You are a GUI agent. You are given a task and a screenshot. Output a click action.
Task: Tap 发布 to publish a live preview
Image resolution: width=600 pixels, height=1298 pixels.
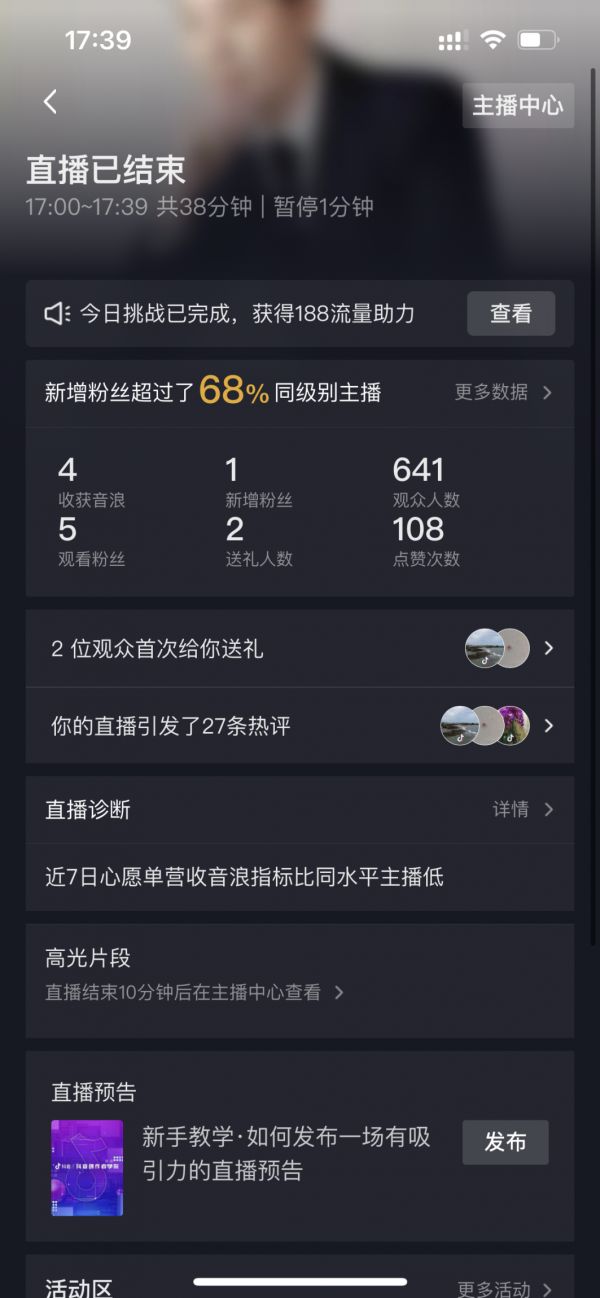(505, 1142)
